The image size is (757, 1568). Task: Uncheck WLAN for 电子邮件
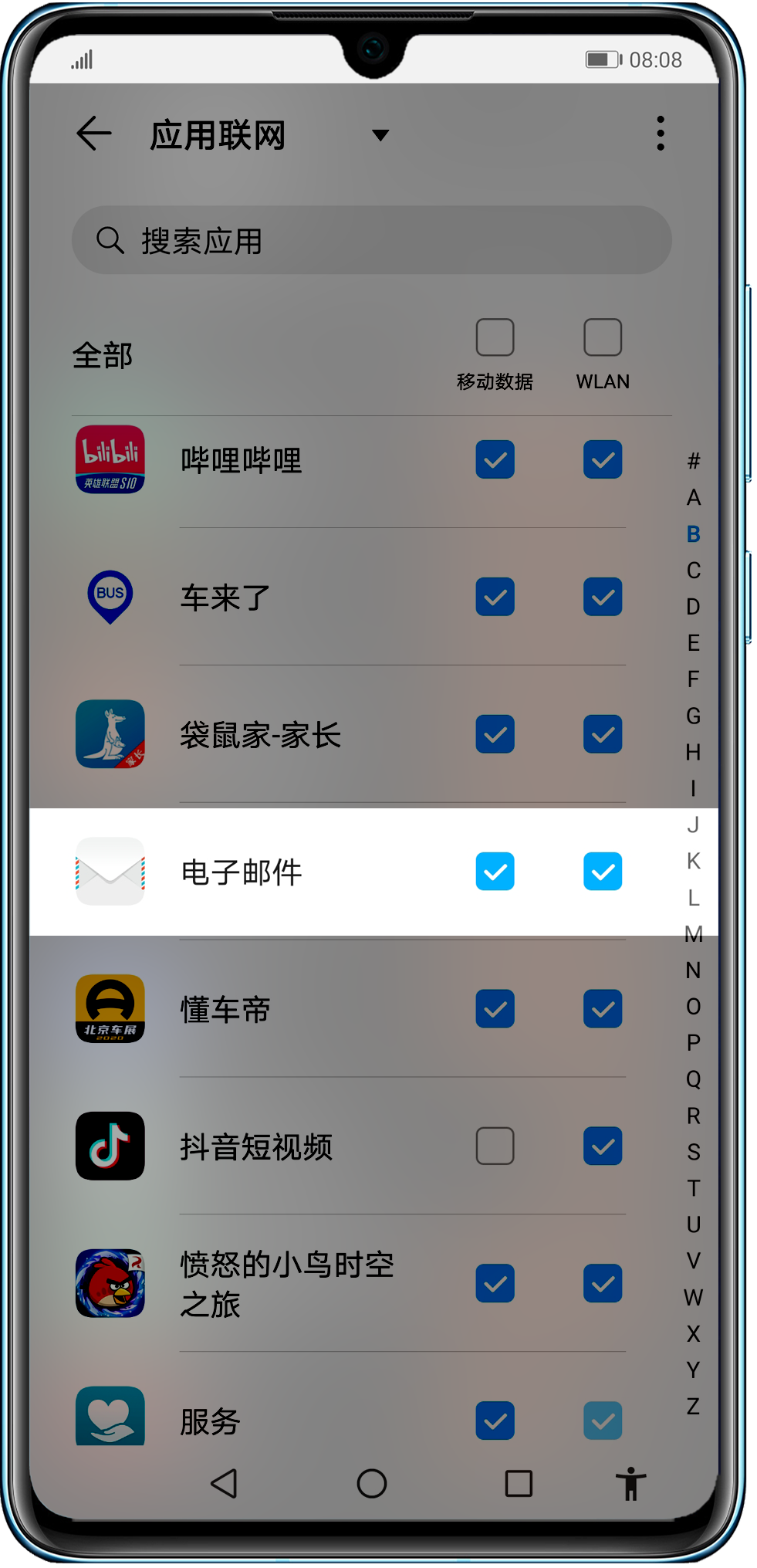(603, 872)
